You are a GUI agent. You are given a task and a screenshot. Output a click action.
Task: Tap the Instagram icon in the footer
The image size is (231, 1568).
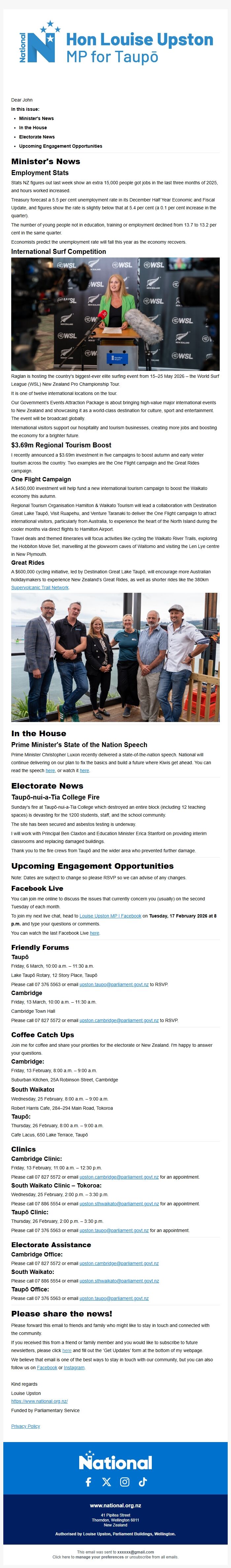click(124, 1482)
